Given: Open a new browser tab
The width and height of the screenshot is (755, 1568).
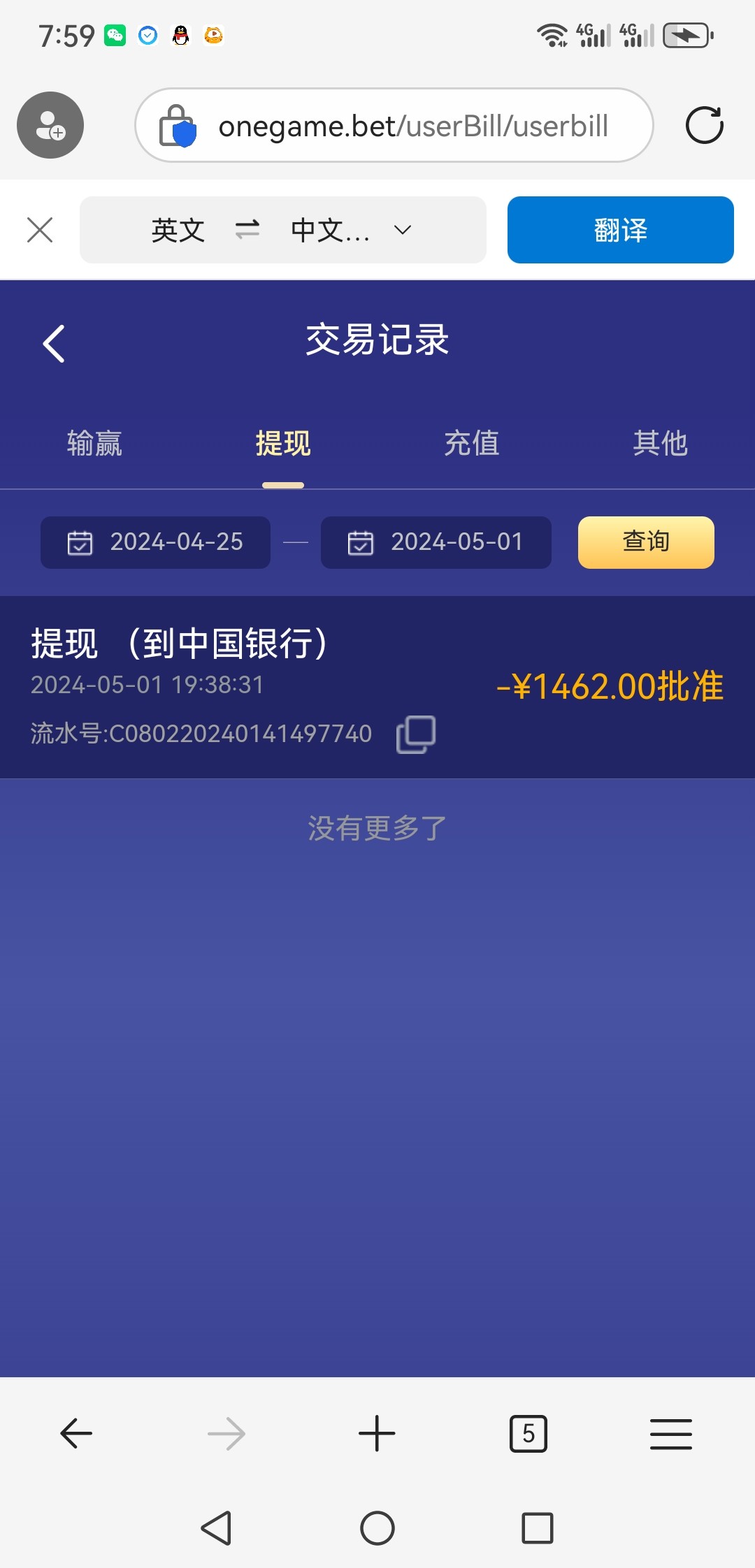Looking at the screenshot, I should (377, 1434).
